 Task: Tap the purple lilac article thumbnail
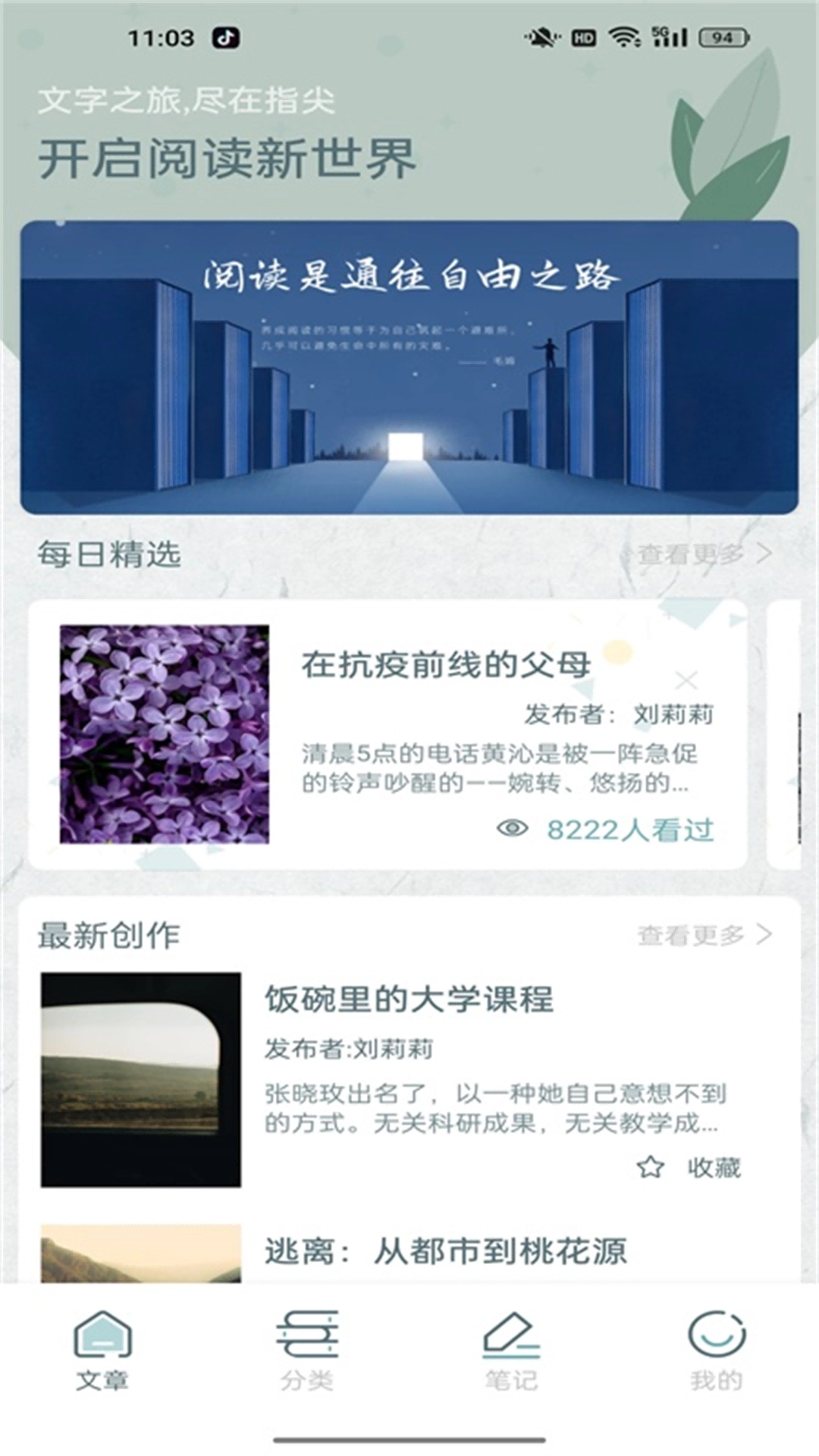[163, 733]
